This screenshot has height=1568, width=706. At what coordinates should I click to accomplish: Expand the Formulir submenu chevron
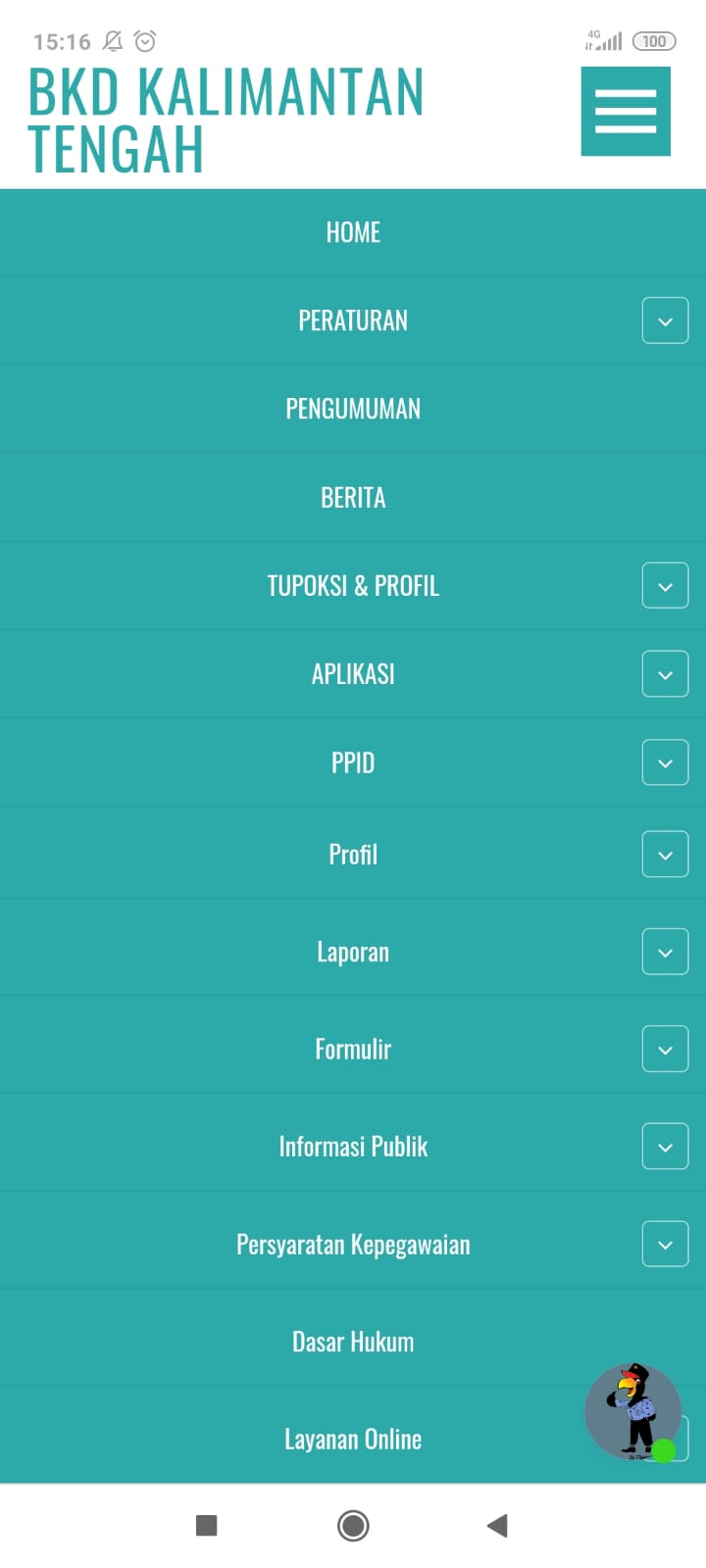pos(665,1049)
